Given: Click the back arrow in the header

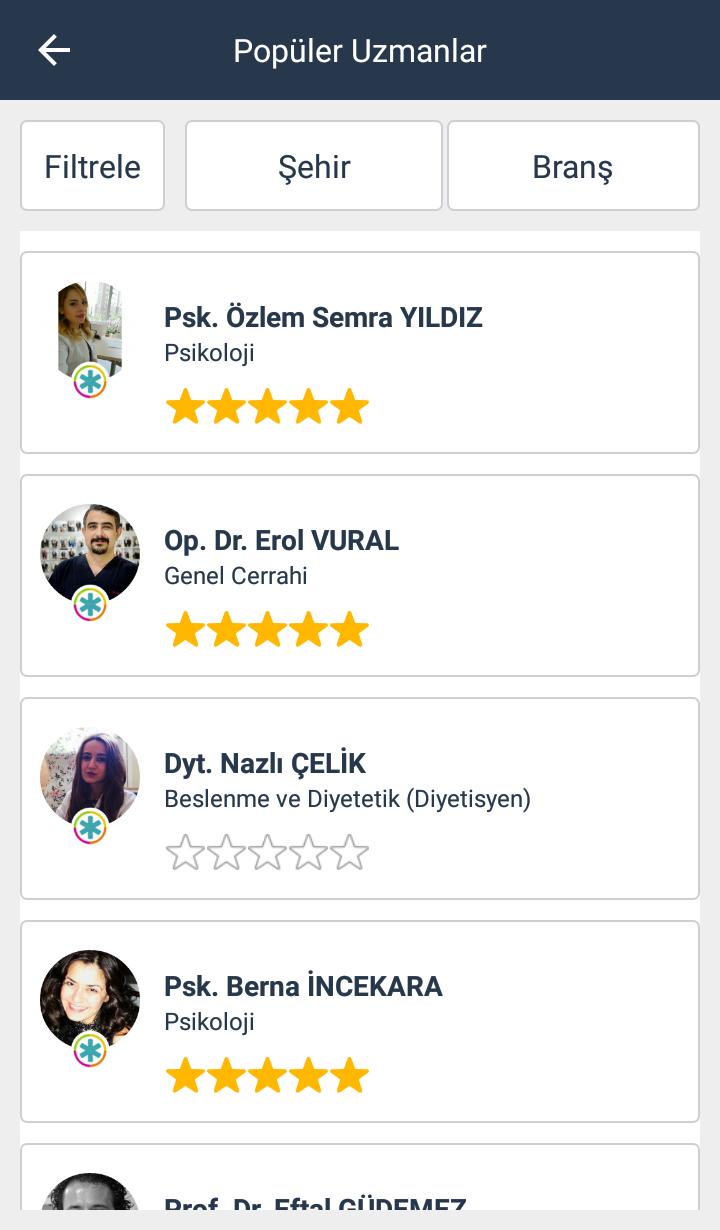Looking at the screenshot, I should click(x=55, y=50).
